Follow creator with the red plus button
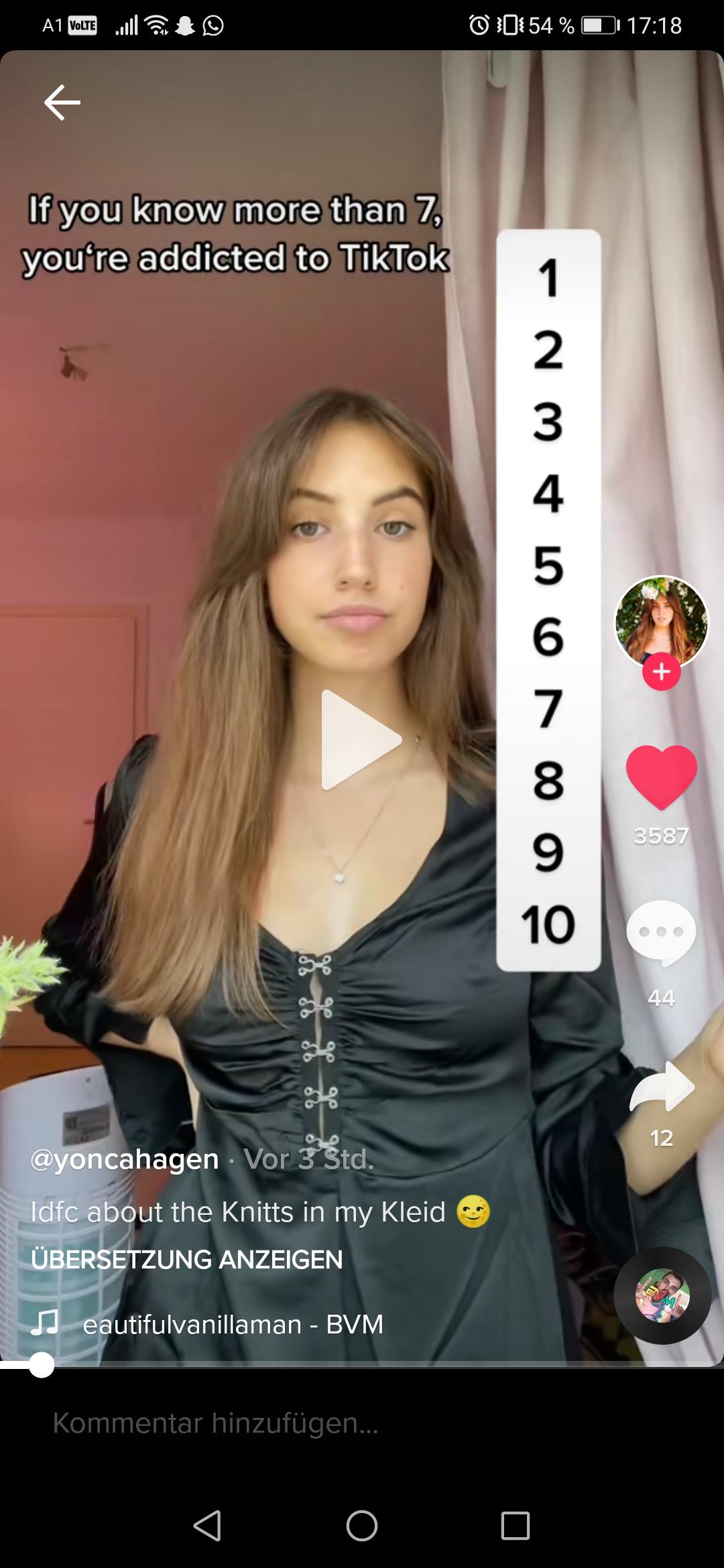Image resolution: width=724 pixels, height=1568 pixels. 661,671
